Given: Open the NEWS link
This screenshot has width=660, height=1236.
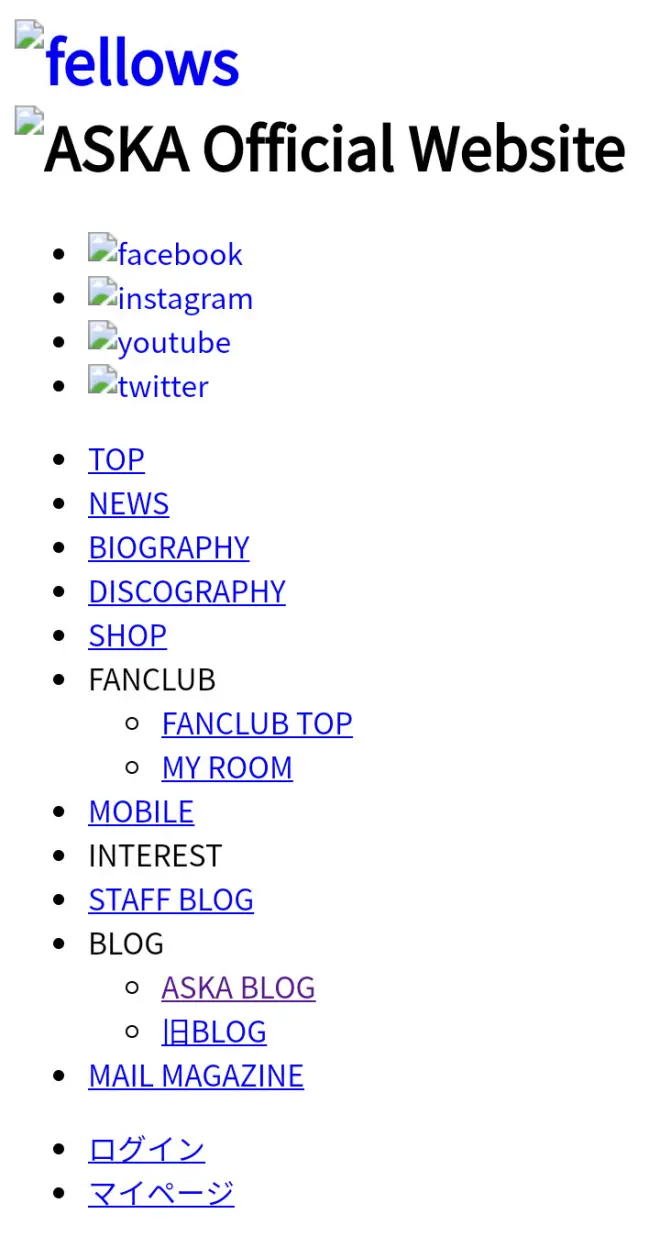Looking at the screenshot, I should (x=128, y=504).
